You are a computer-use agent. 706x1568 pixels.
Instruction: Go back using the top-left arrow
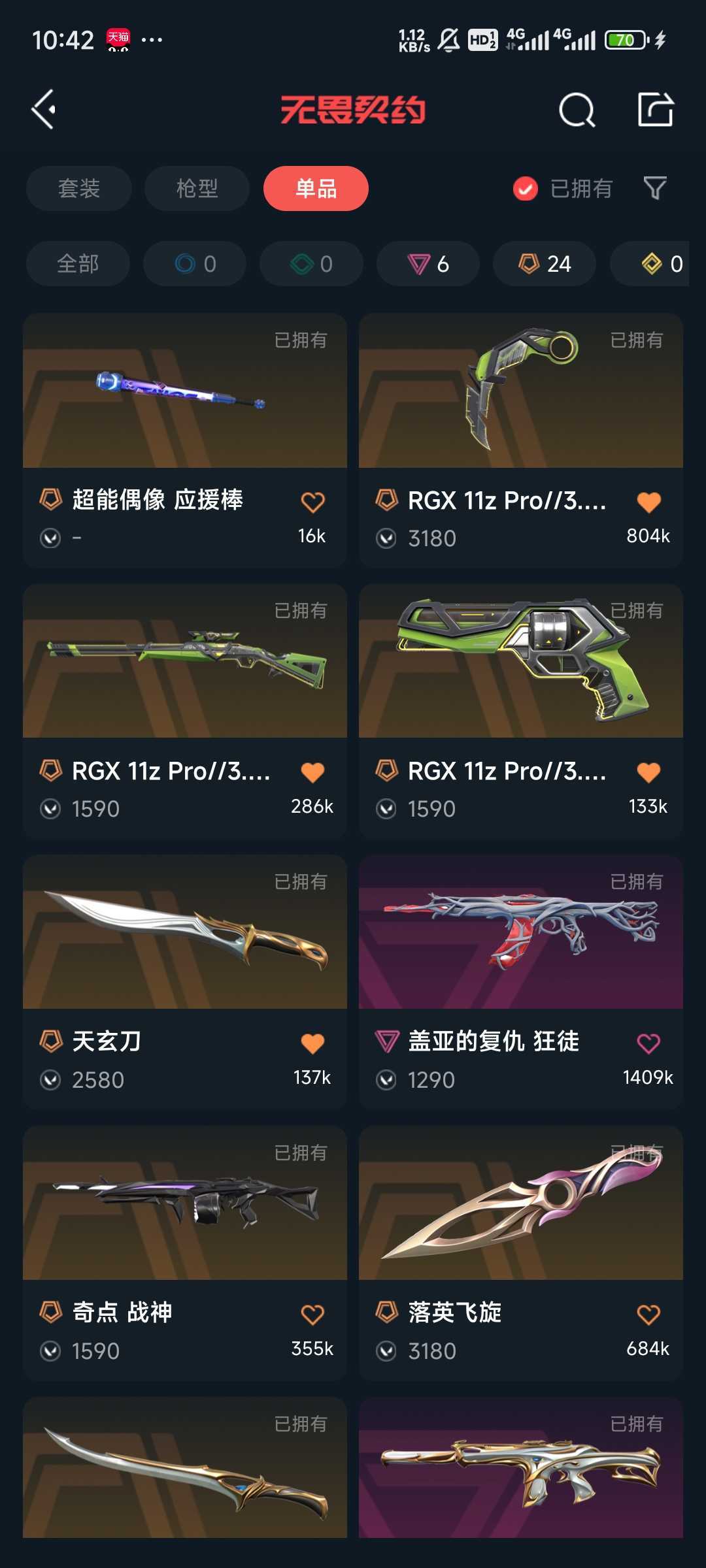(x=44, y=109)
